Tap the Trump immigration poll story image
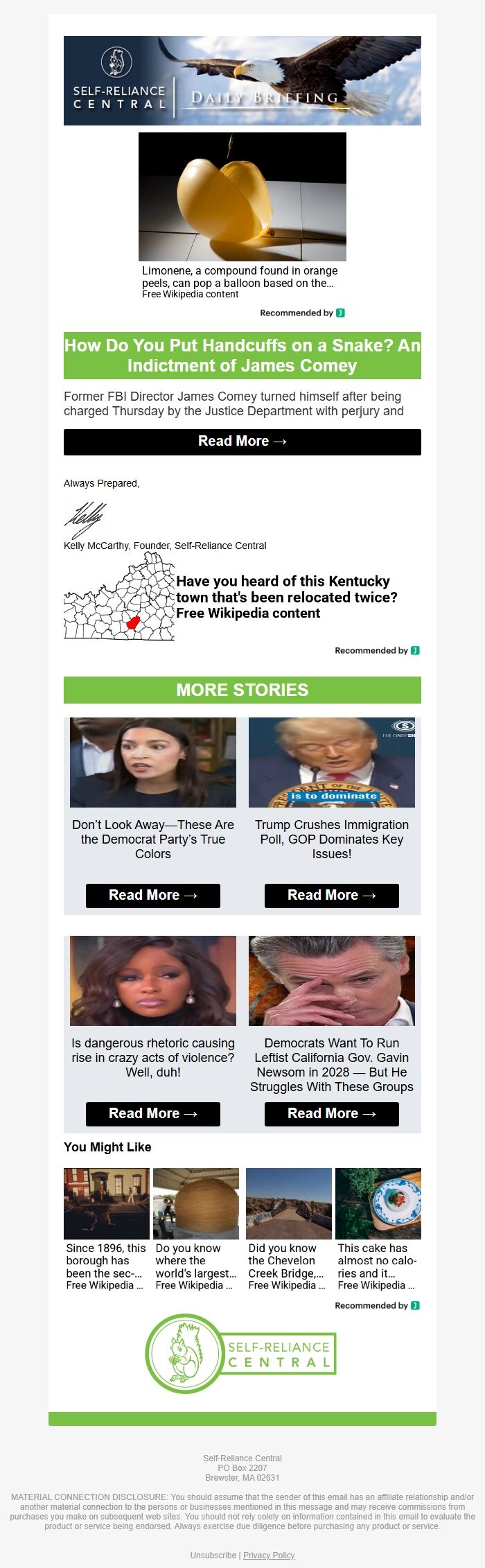Image resolution: width=485 pixels, height=1568 pixels. [x=332, y=763]
